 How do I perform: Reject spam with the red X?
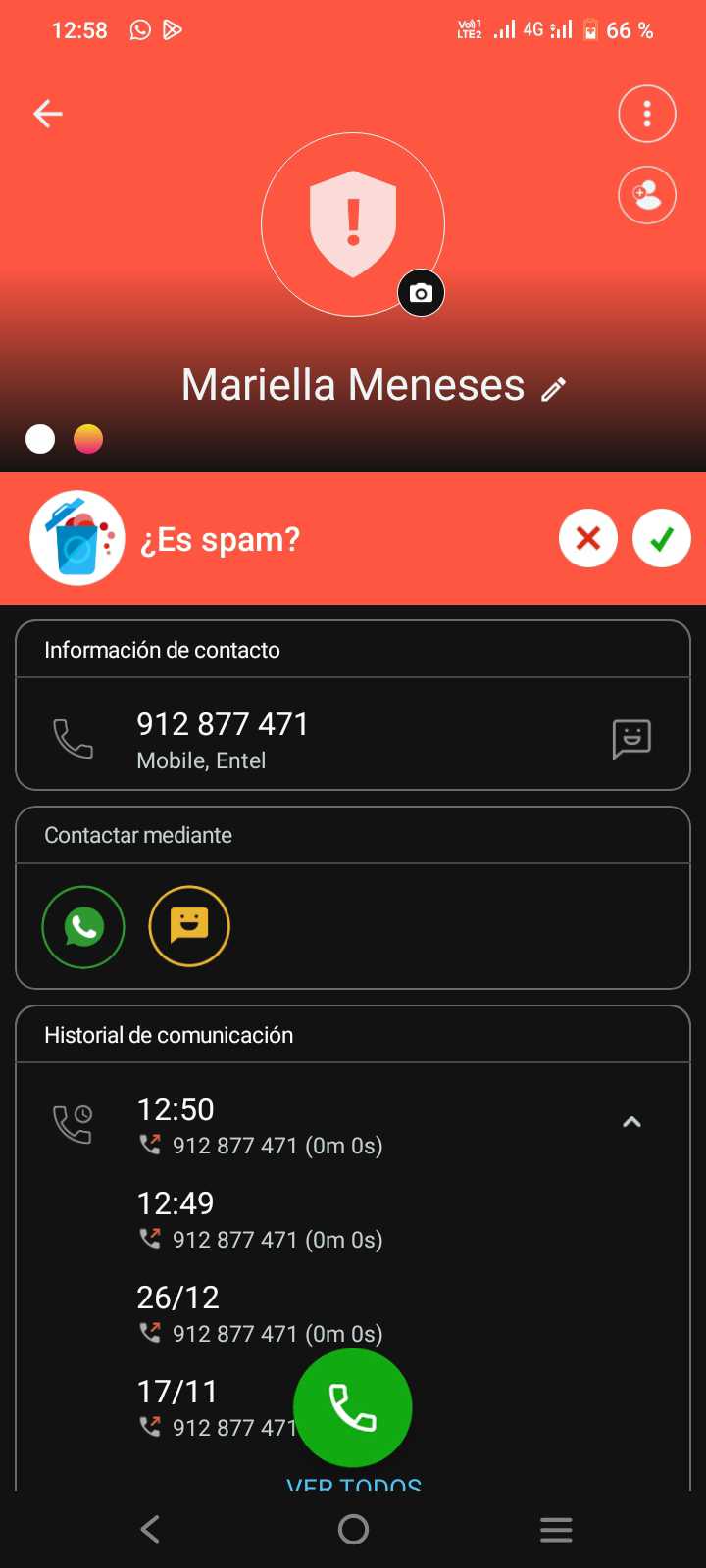(x=588, y=538)
